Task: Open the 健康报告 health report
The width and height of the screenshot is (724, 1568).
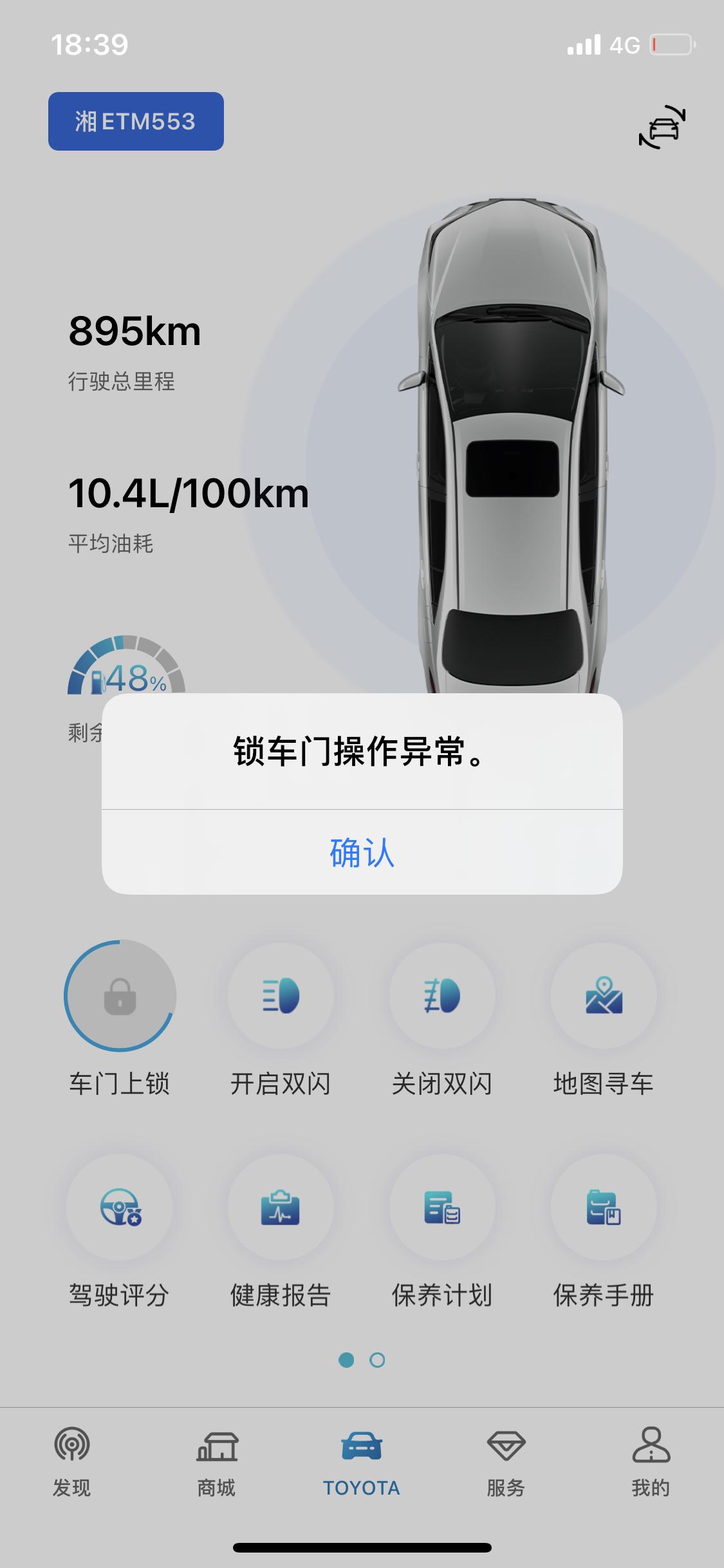Action: click(281, 1208)
